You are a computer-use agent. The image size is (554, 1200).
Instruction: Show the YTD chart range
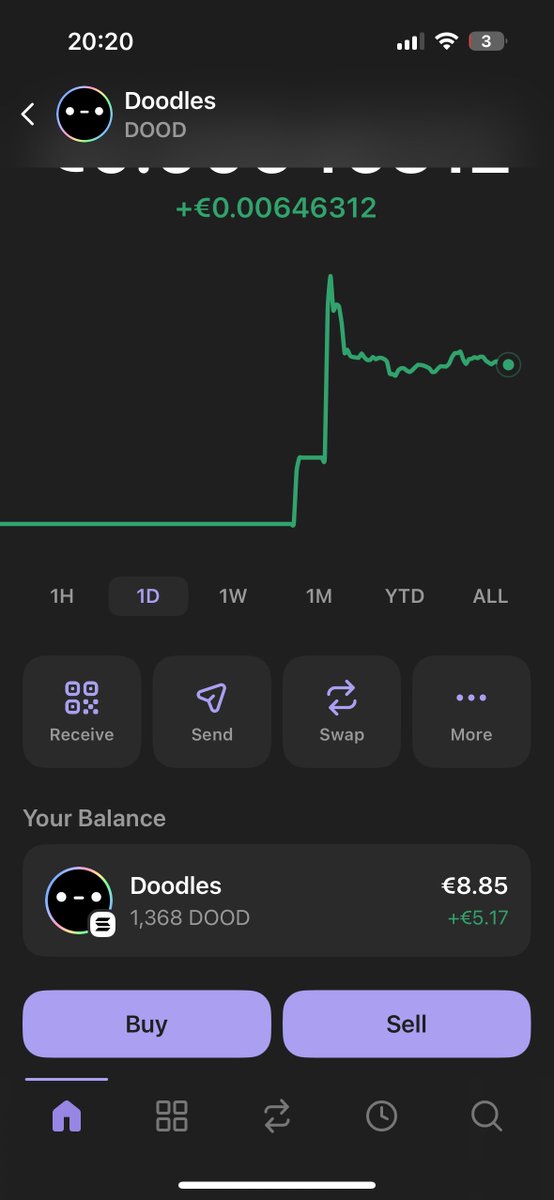tap(405, 596)
